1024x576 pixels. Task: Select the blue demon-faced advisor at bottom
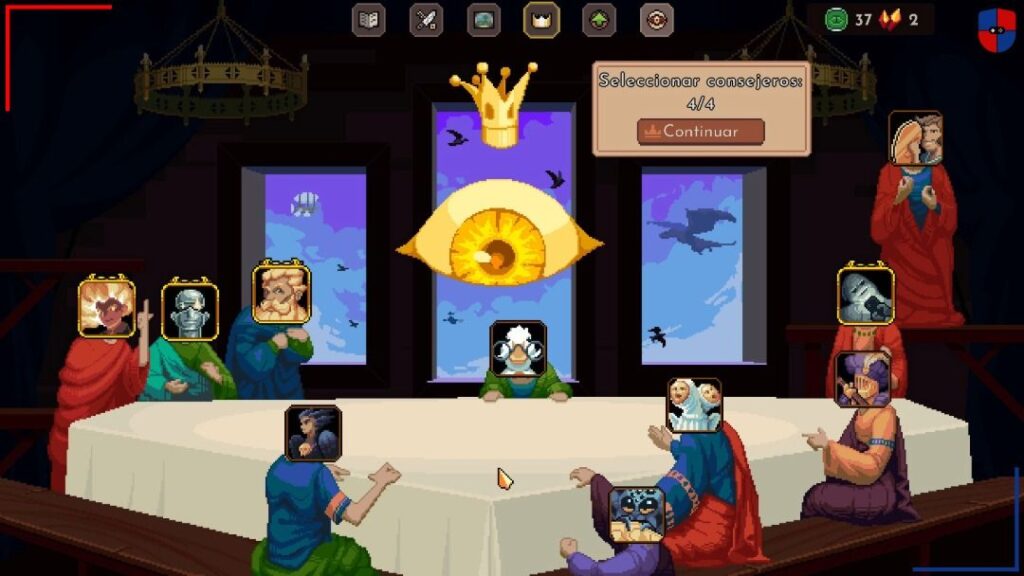[x=637, y=515]
